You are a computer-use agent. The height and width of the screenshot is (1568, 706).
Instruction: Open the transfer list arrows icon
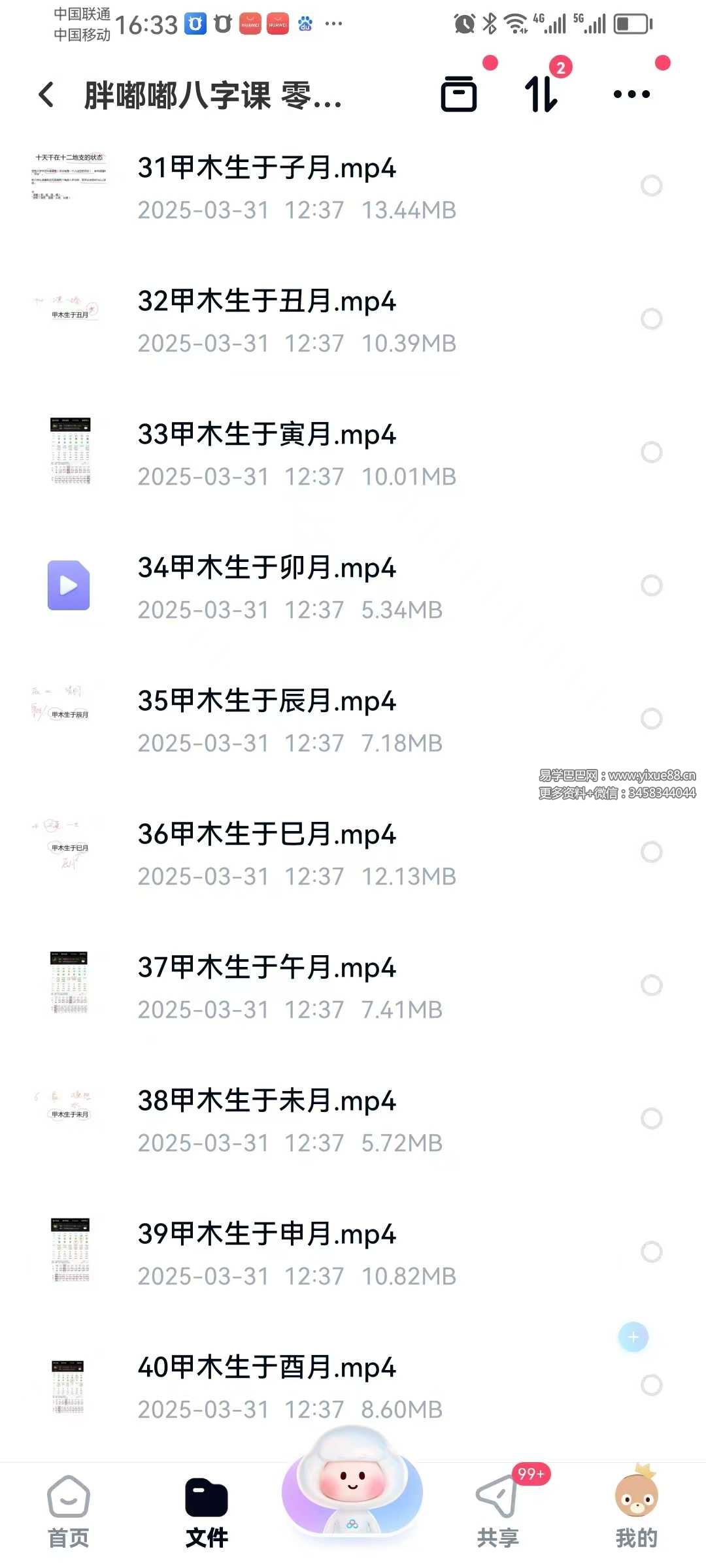tap(541, 94)
